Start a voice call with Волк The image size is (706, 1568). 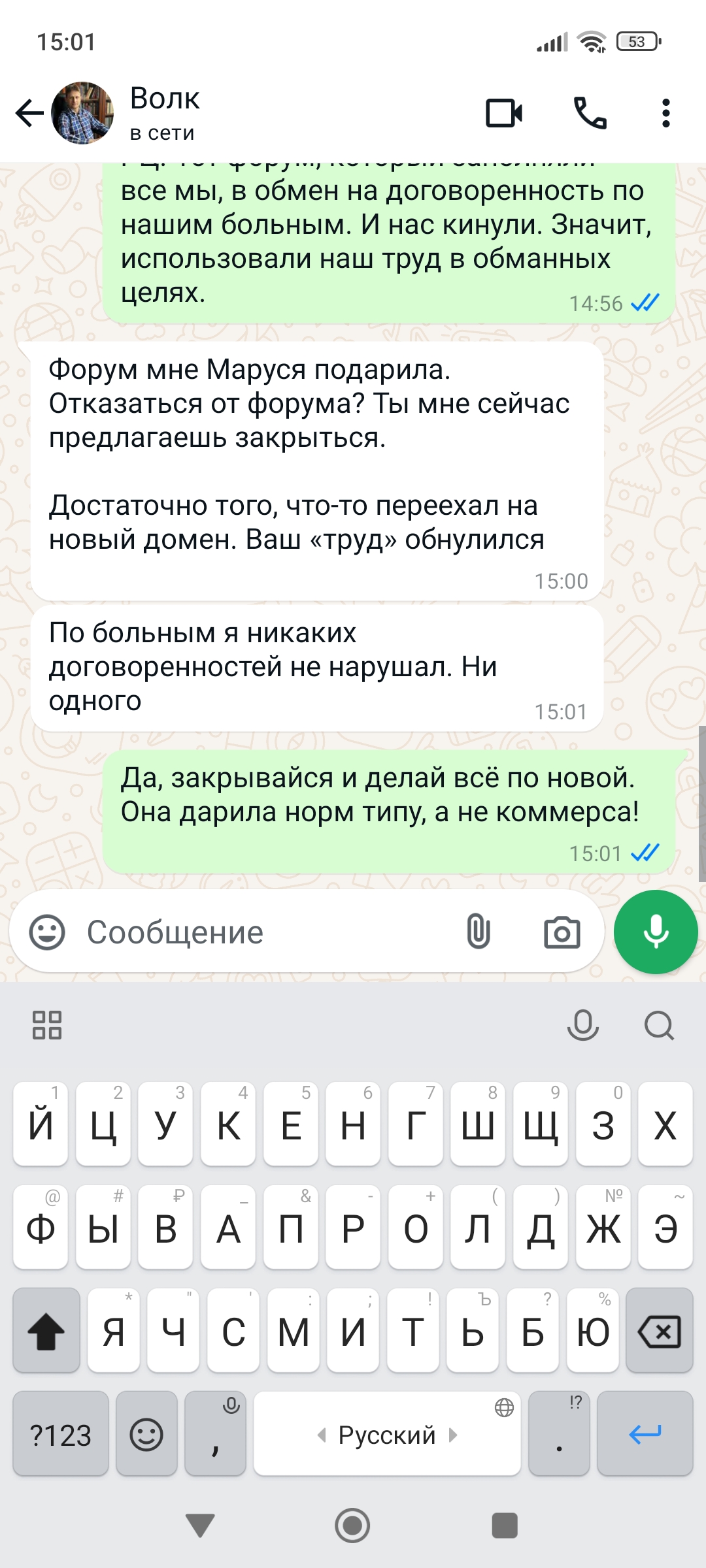(590, 113)
